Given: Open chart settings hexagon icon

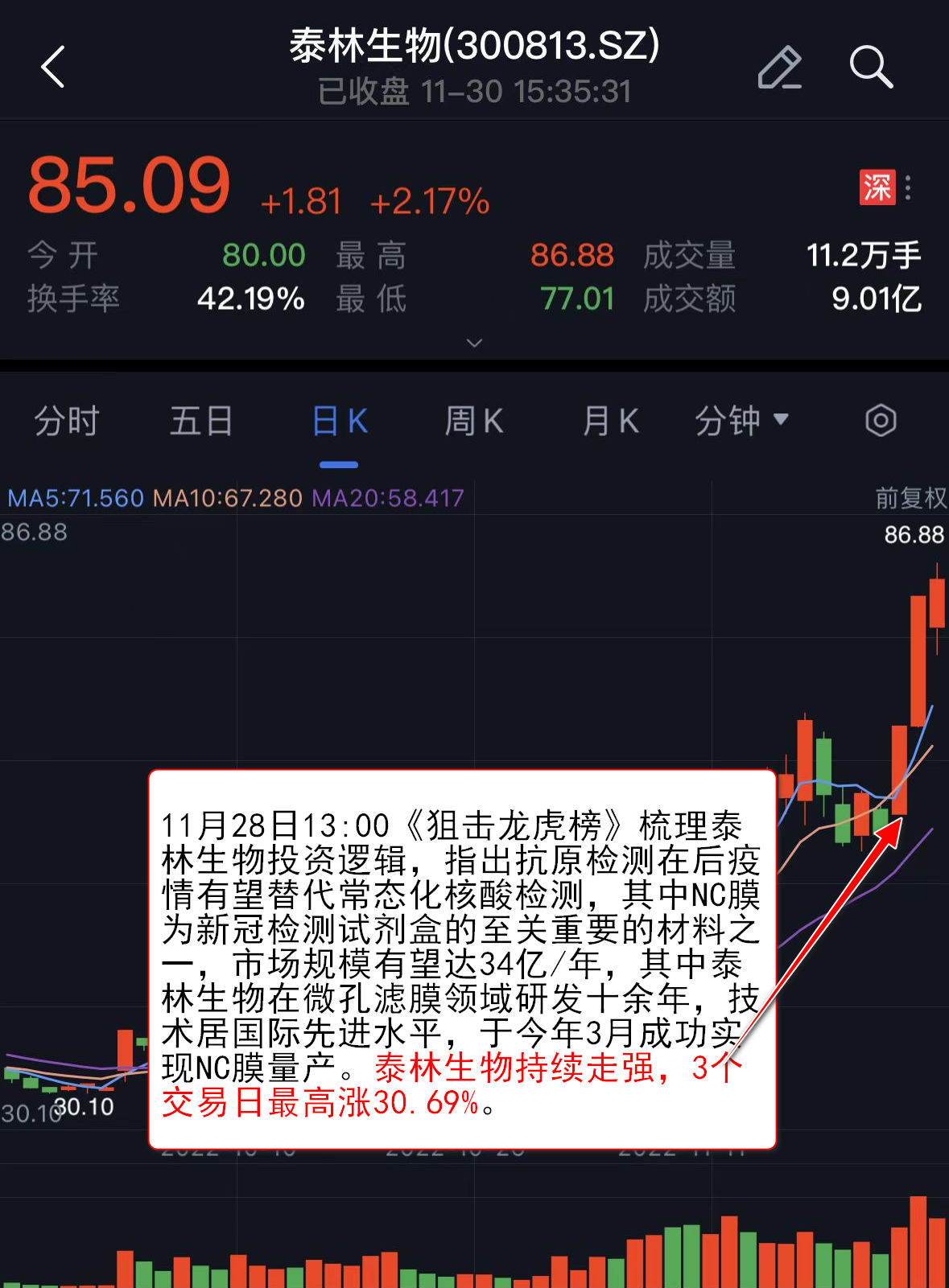Looking at the screenshot, I should click(x=881, y=421).
